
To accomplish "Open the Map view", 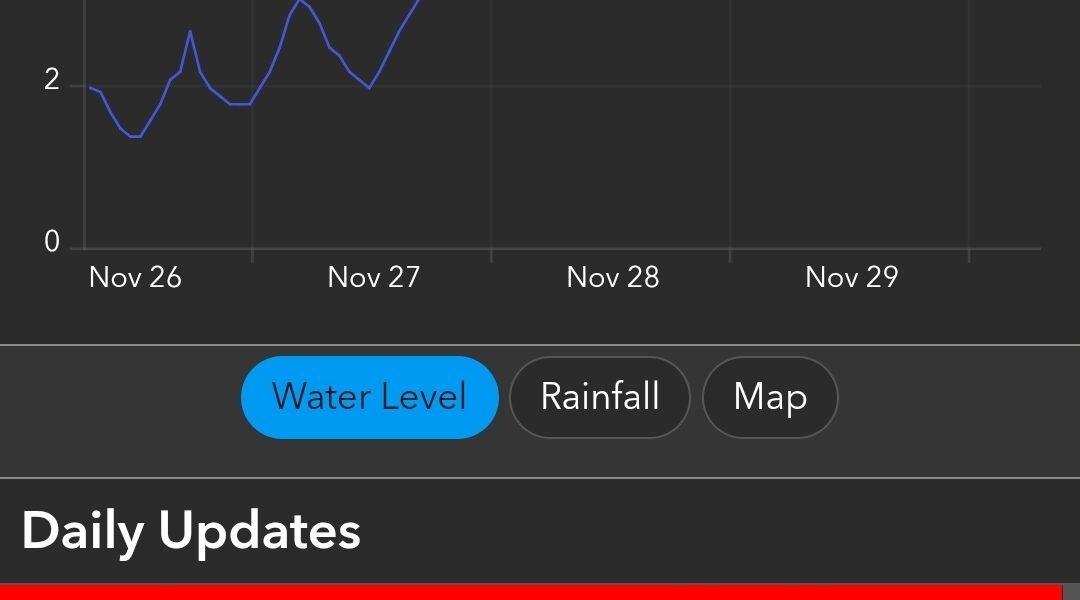I will (769, 397).
